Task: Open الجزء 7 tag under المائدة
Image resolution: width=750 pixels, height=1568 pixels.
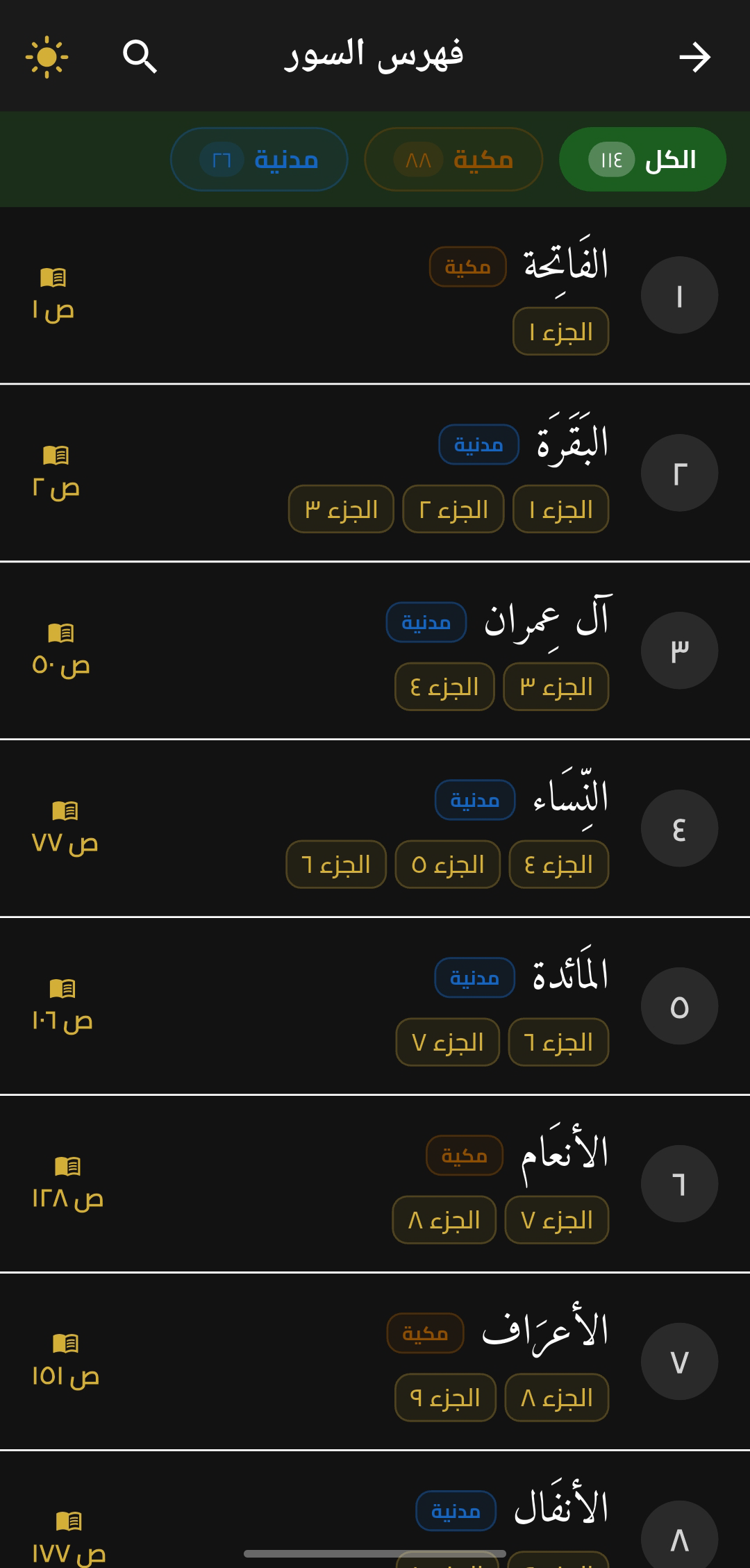Action: coord(447,1042)
